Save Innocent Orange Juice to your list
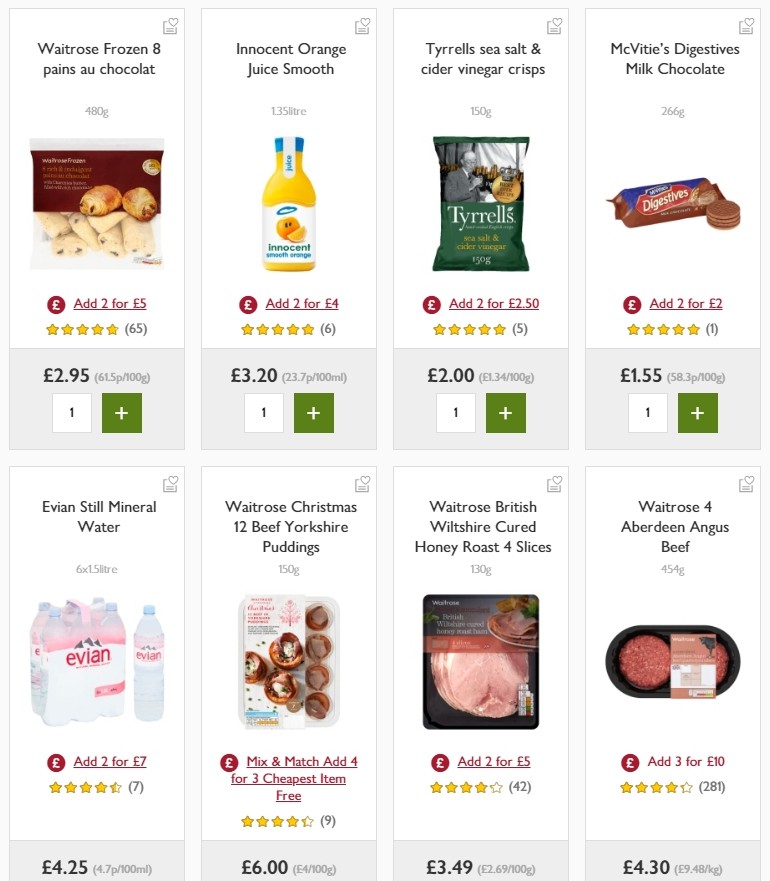The height and width of the screenshot is (881, 770). 362,24
